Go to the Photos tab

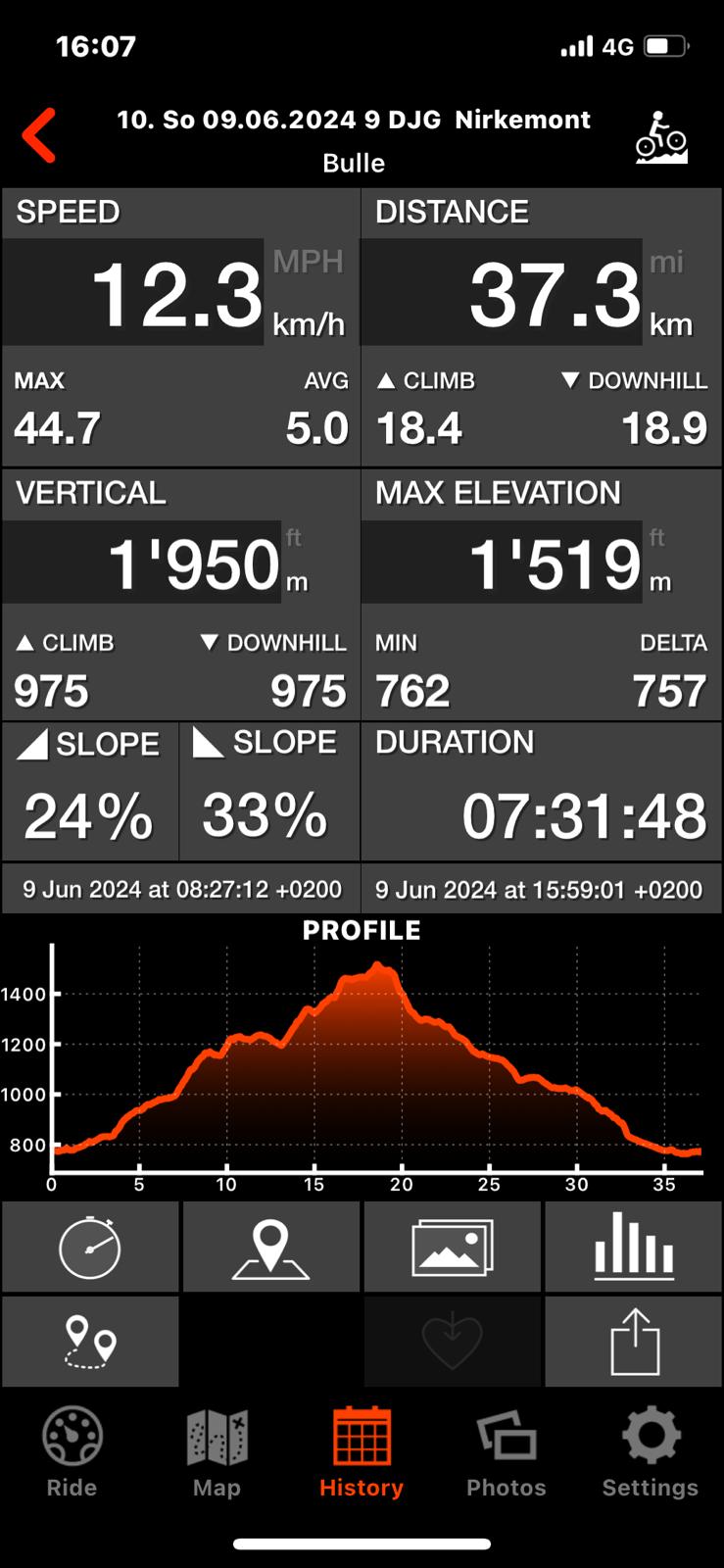pyautogui.click(x=506, y=1452)
